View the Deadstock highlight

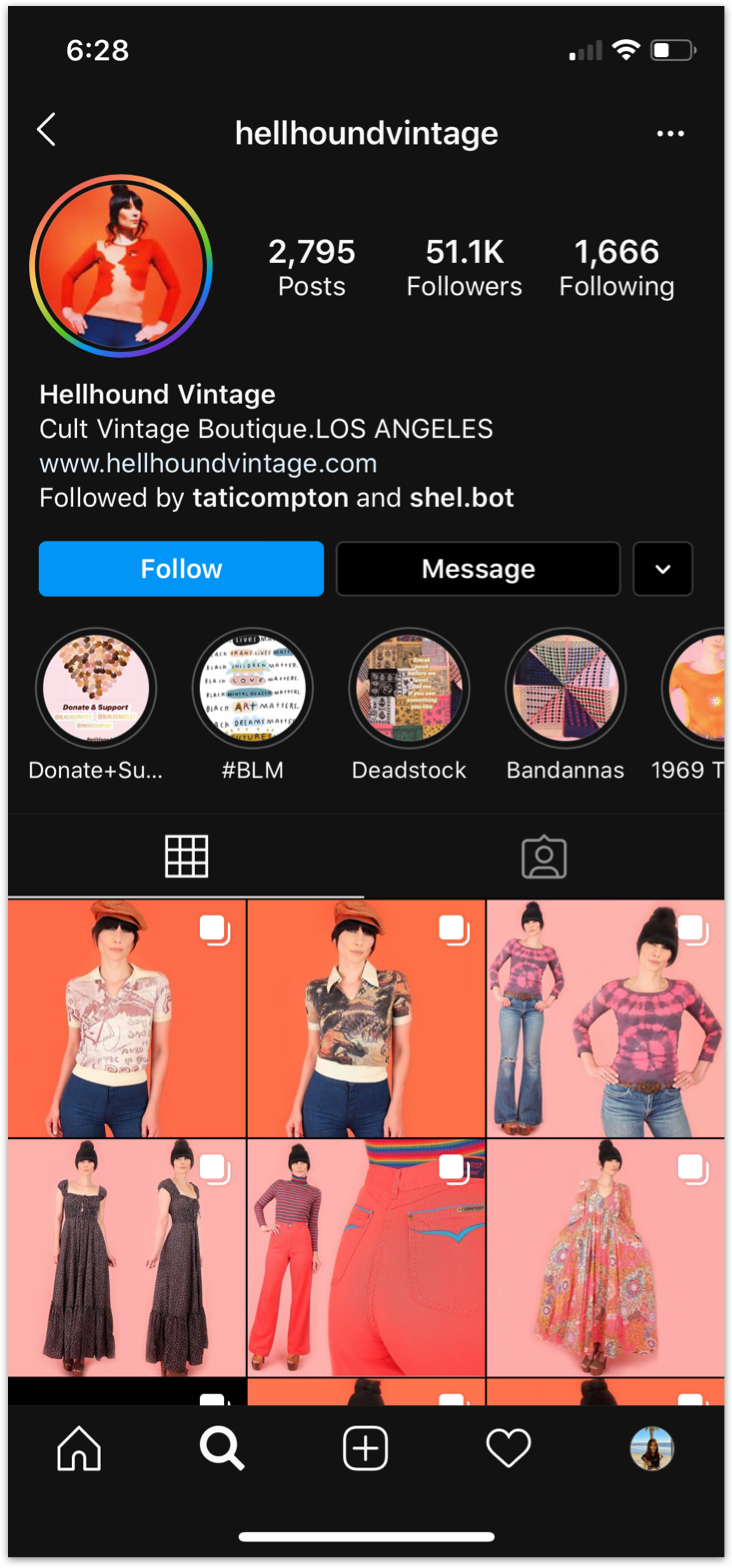click(x=409, y=689)
